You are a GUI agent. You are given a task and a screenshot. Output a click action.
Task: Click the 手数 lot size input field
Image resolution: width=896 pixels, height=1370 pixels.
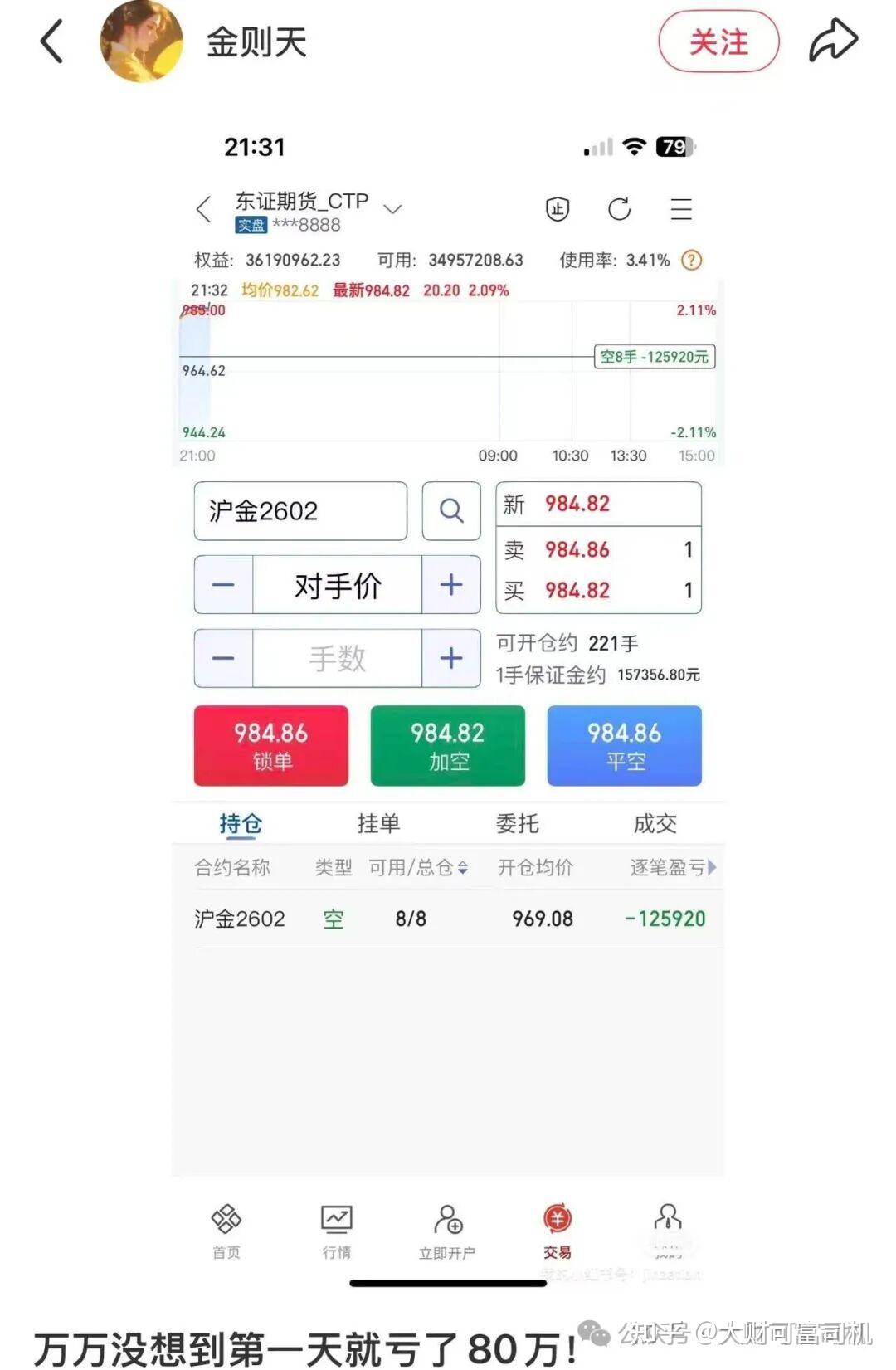pos(336,658)
